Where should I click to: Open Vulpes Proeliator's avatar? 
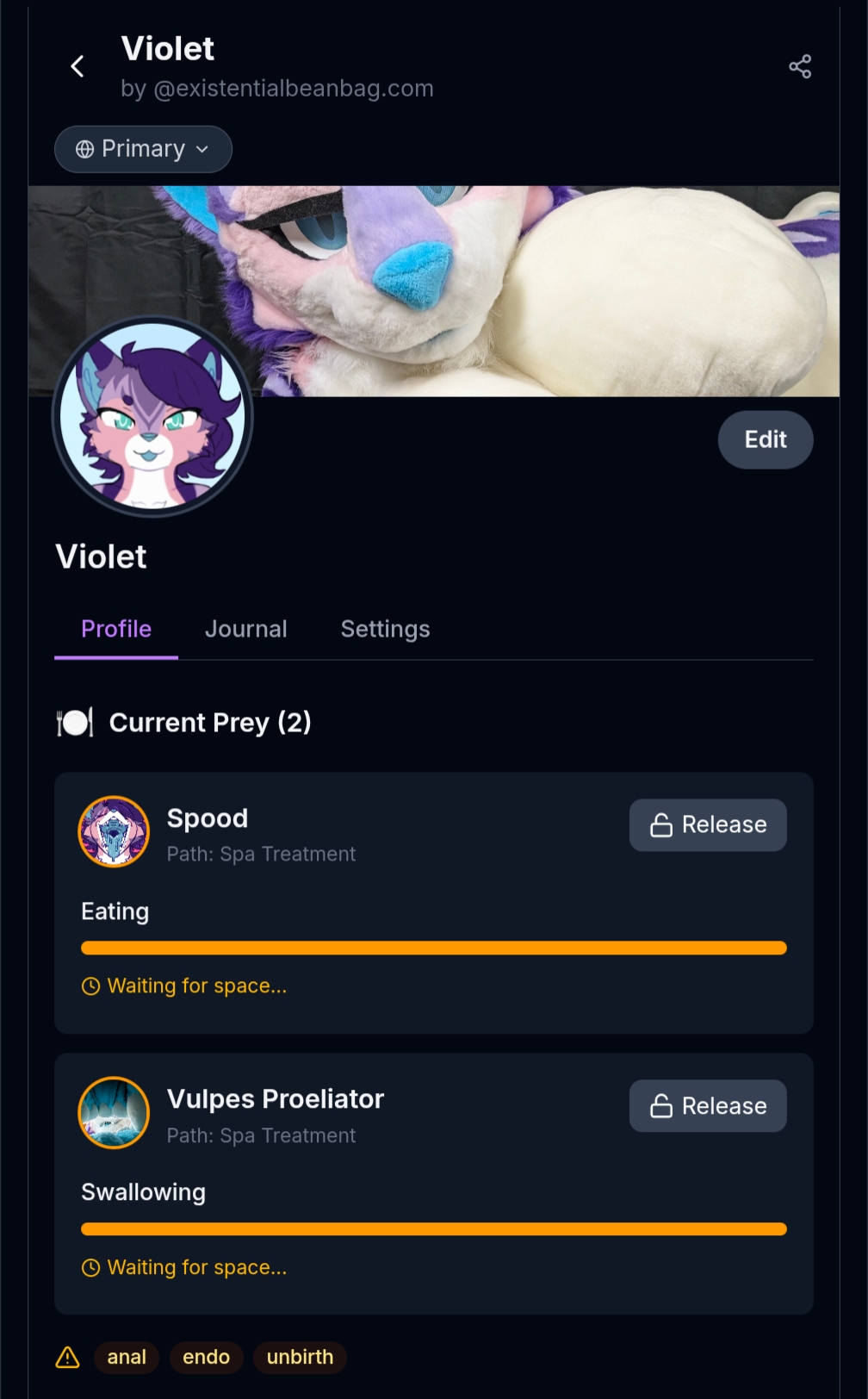(x=114, y=1112)
